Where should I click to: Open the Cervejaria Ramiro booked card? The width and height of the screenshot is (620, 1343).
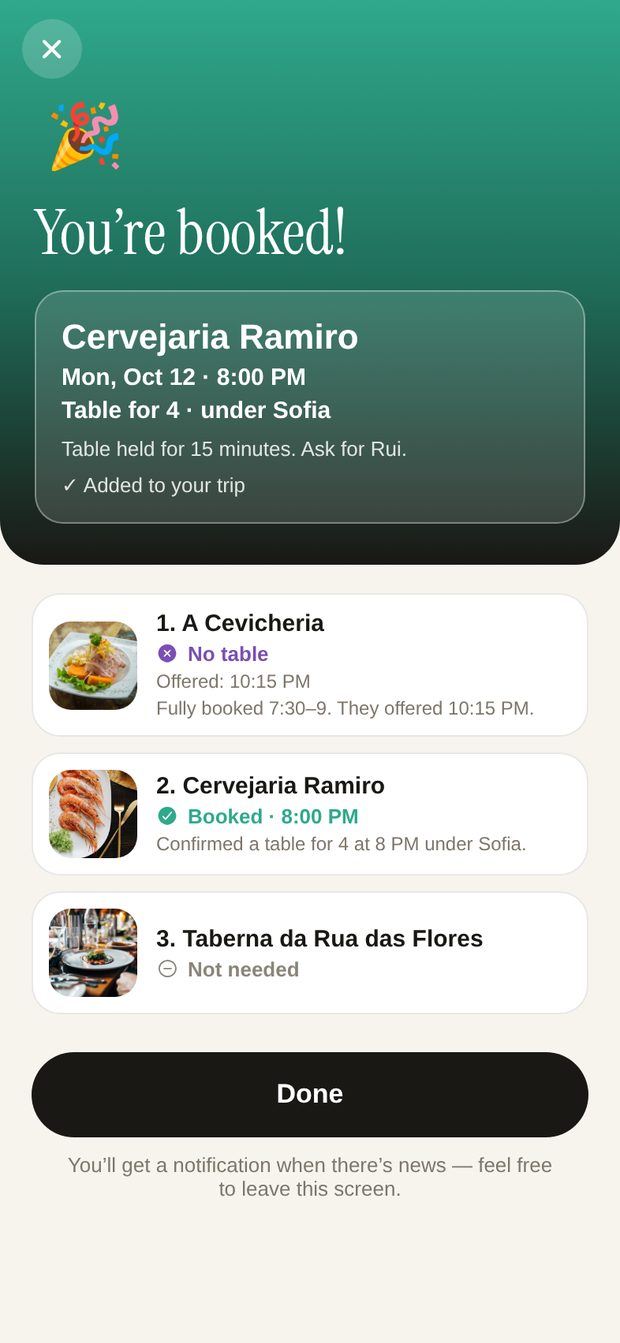coord(310,814)
